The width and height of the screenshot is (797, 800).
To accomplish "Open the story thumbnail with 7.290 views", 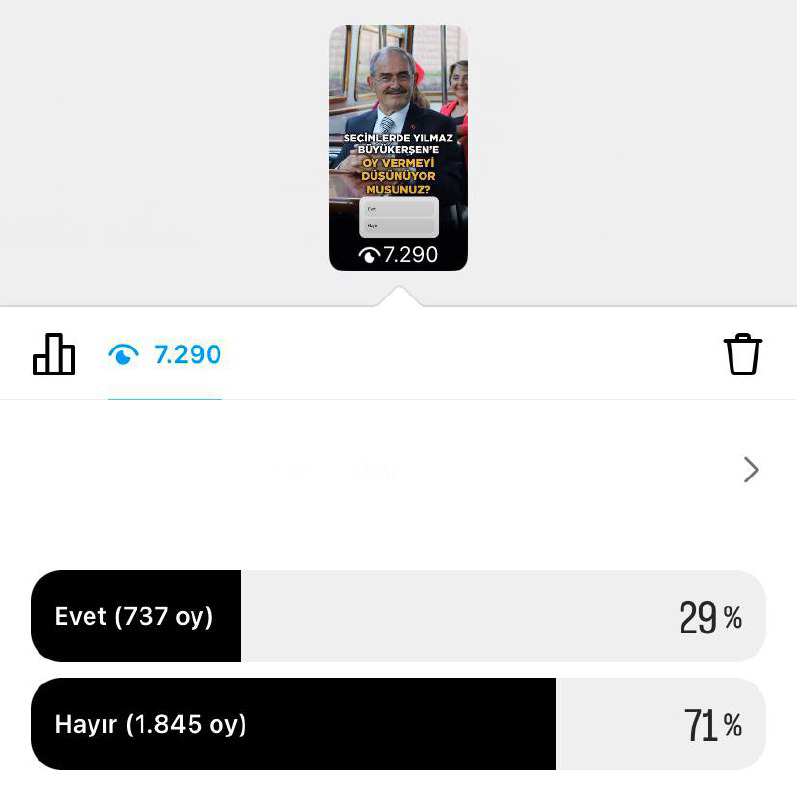I will point(398,148).
